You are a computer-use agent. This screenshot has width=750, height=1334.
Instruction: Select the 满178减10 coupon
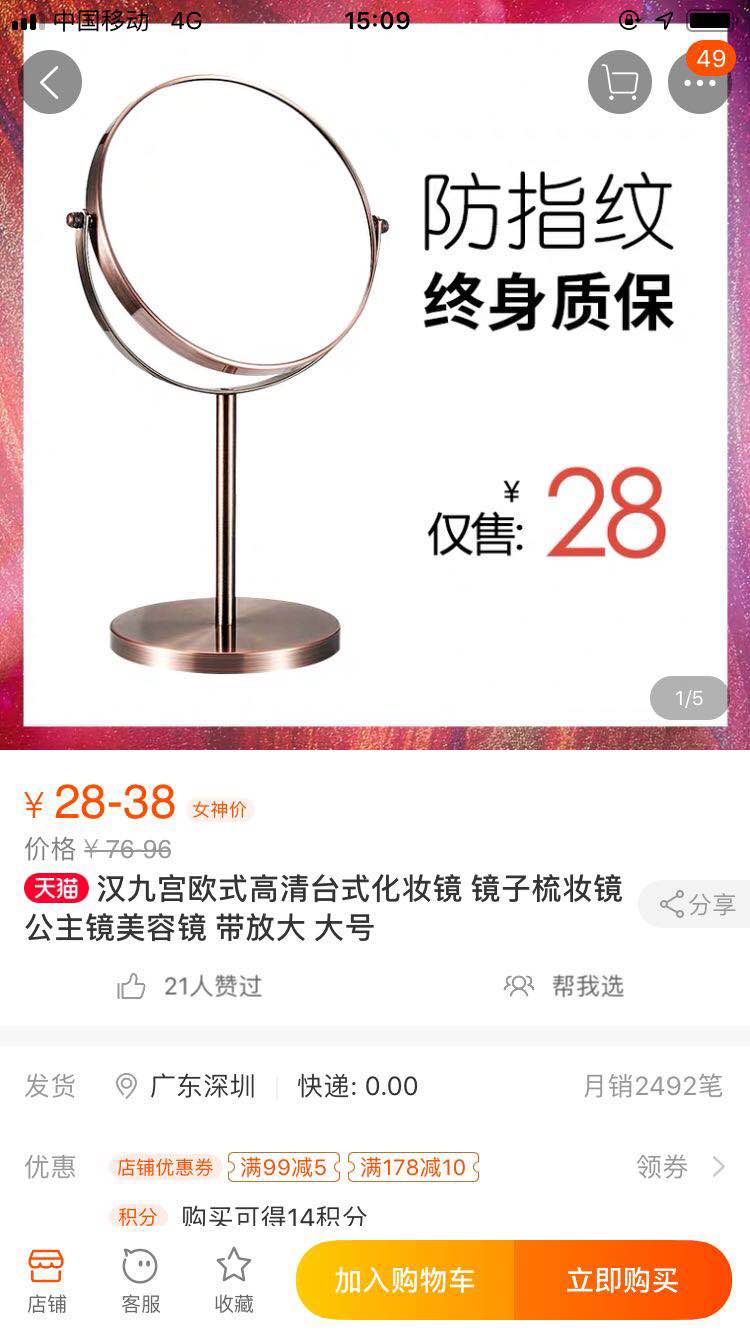(413, 1167)
